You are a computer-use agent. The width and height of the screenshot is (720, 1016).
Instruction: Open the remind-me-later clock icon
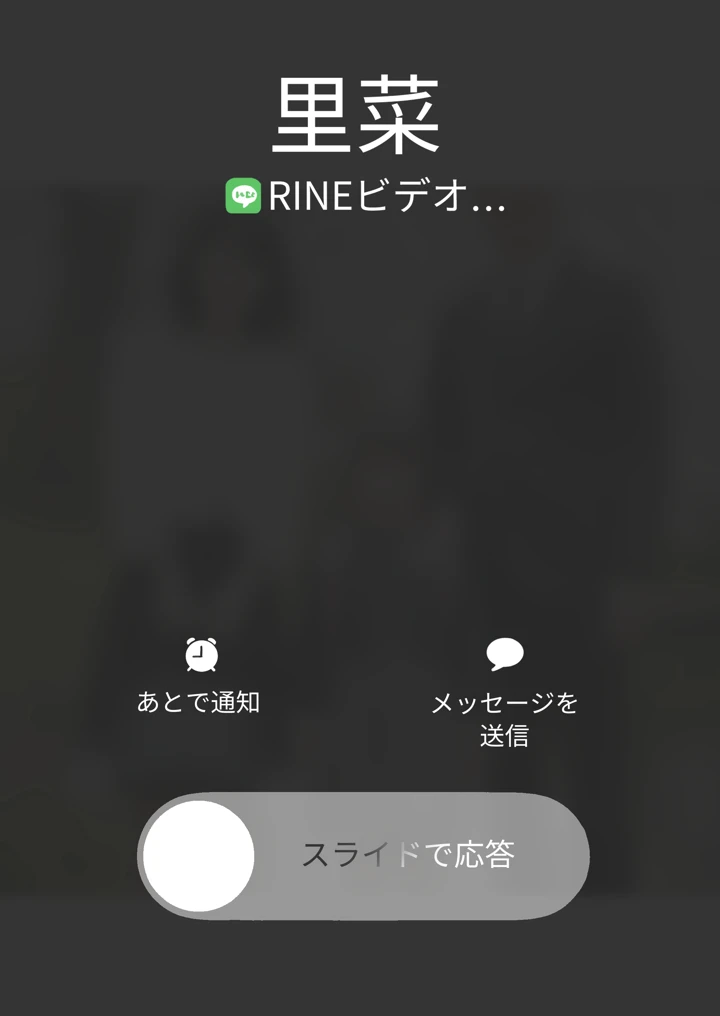tap(203, 655)
